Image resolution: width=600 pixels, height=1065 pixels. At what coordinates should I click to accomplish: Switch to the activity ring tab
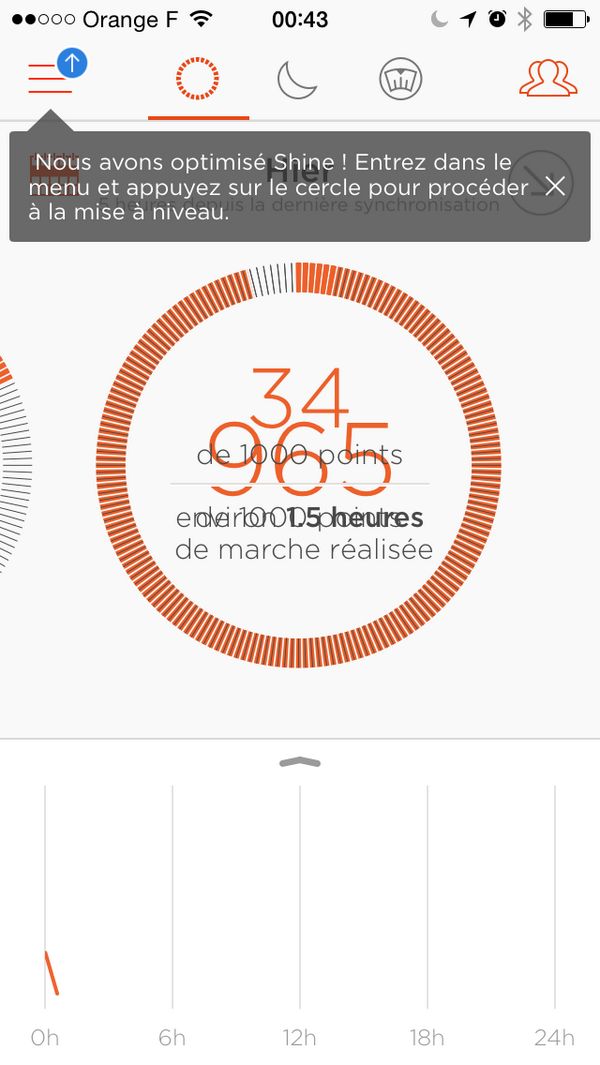pyautogui.click(x=197, y=79)
